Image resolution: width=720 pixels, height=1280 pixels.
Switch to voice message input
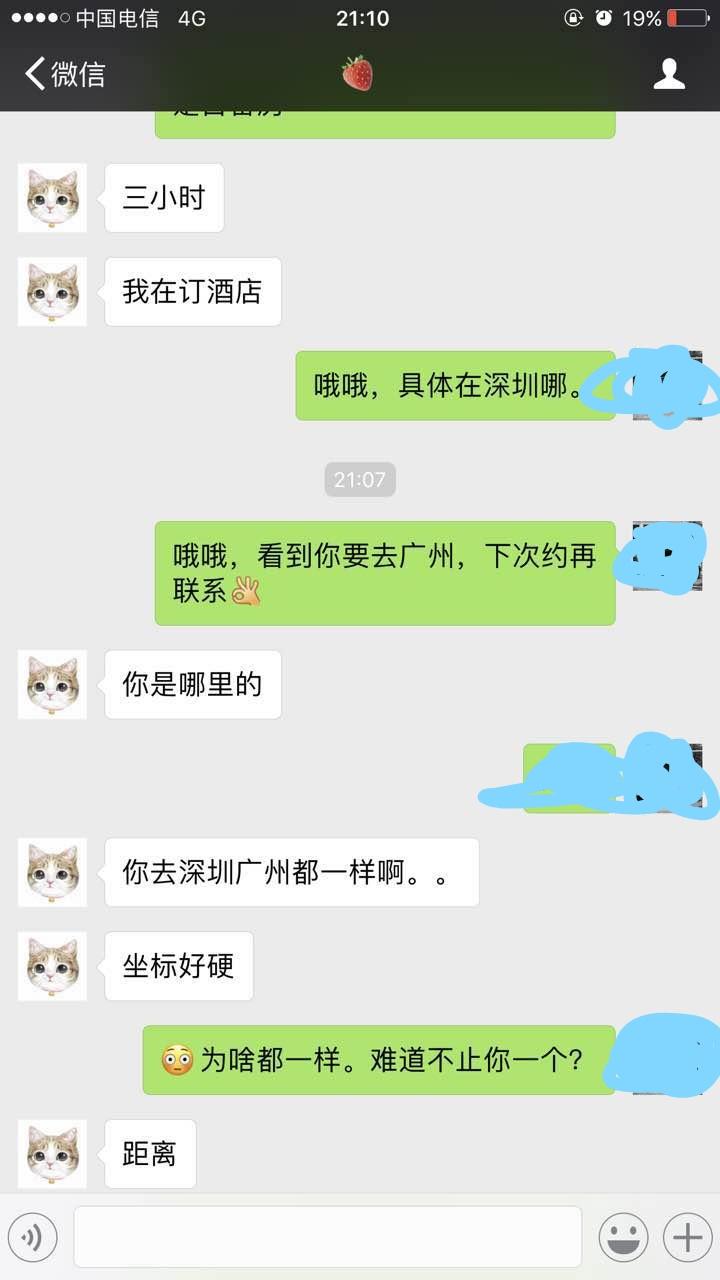[32, 1238]
